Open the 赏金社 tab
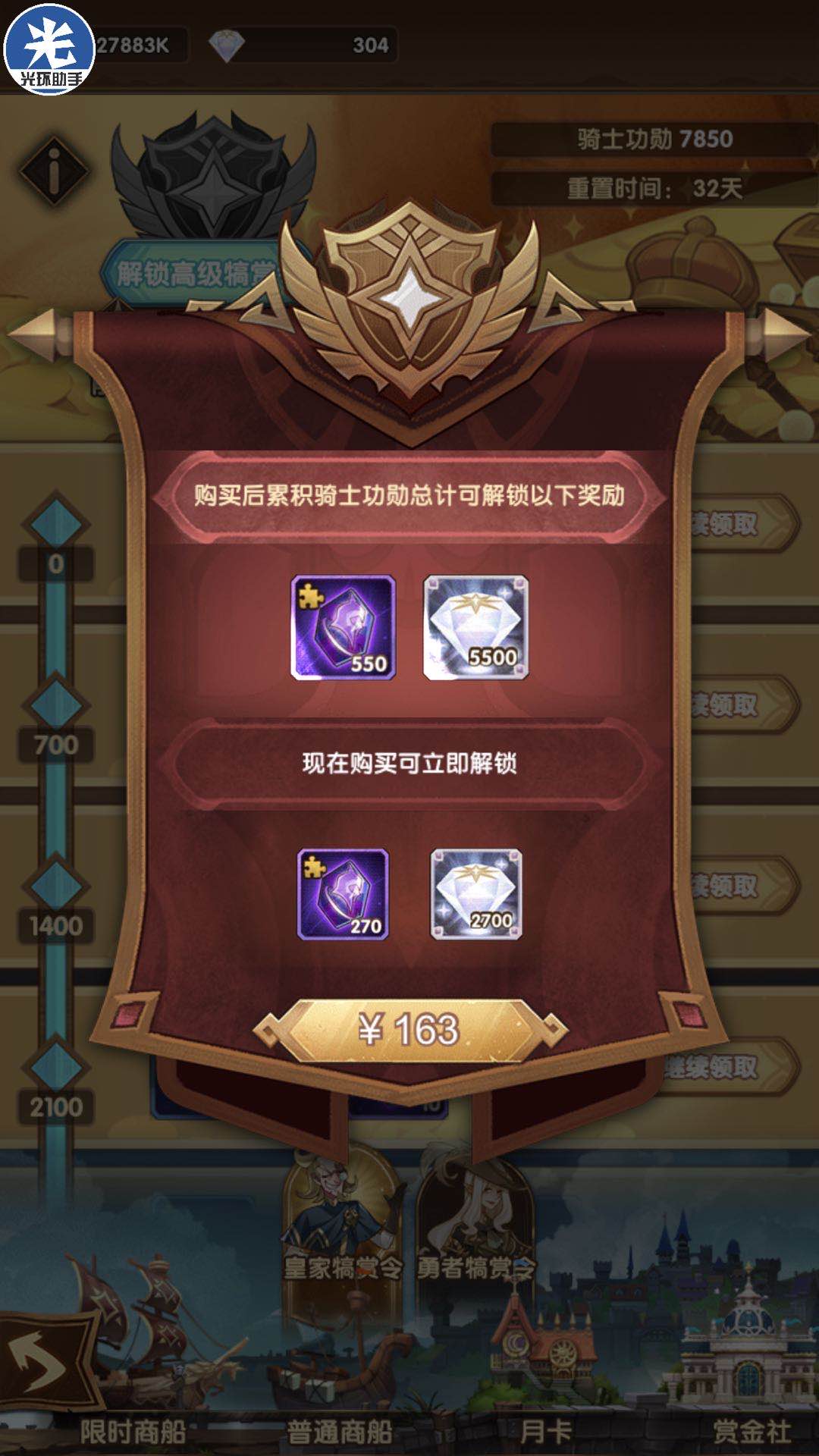 click(752, 1432)
